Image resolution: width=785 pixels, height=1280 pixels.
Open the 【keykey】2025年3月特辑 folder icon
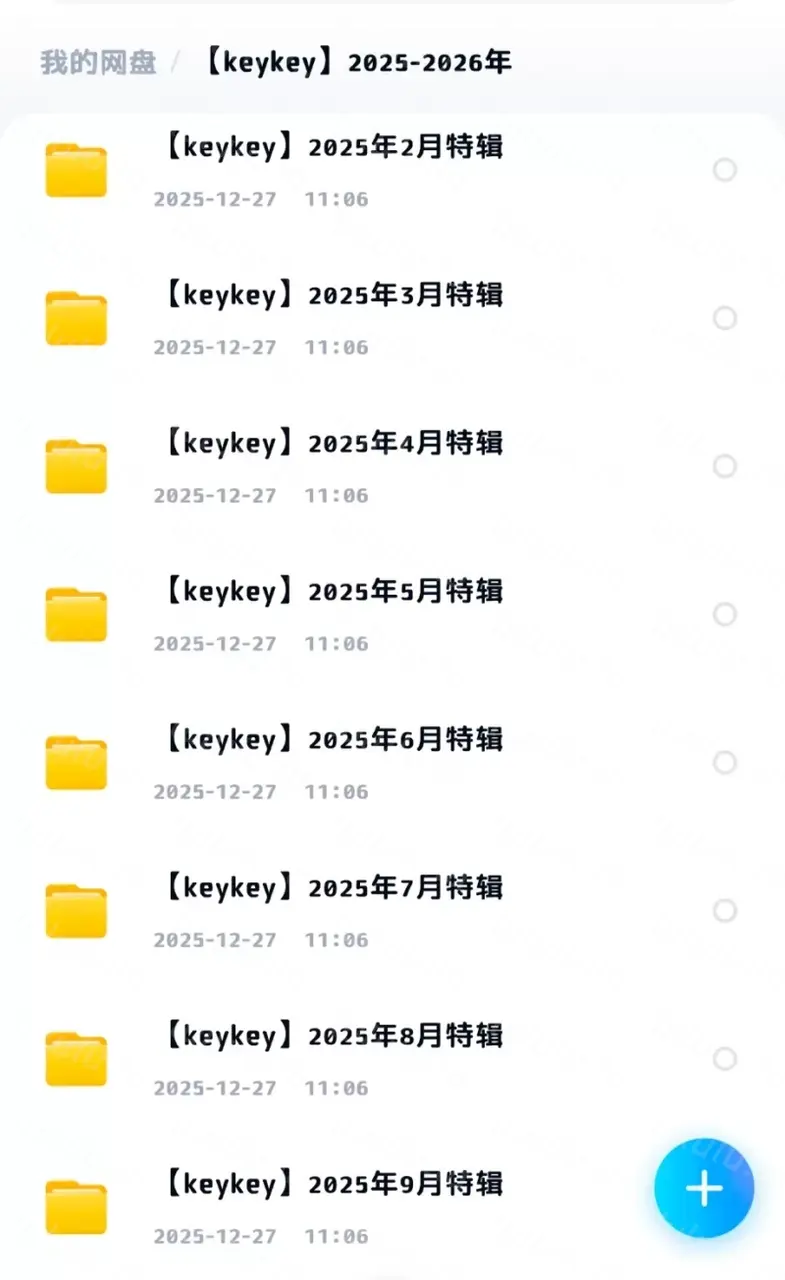tap(76, 318)
